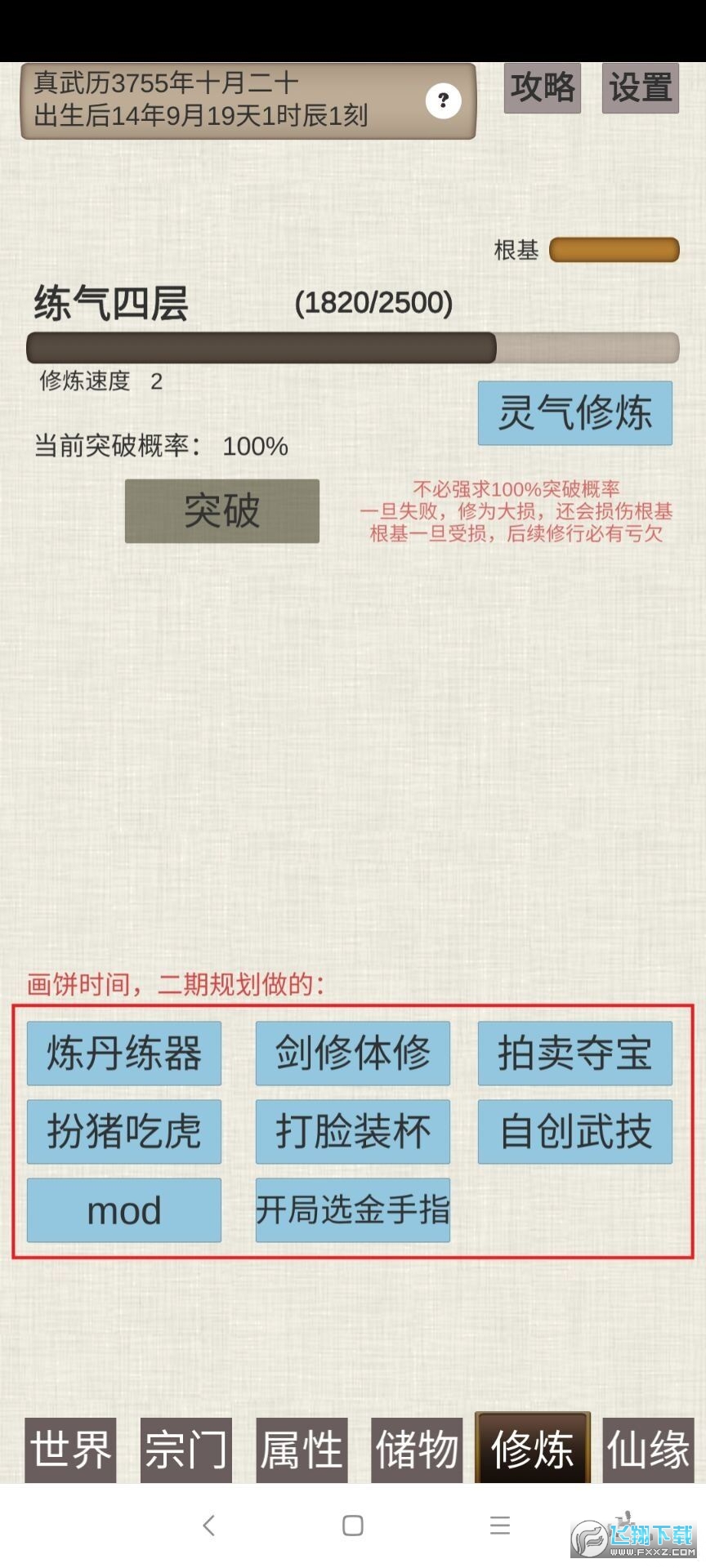
Task: Tap the 开局选金手指 button
Action: click(352, 1209)
